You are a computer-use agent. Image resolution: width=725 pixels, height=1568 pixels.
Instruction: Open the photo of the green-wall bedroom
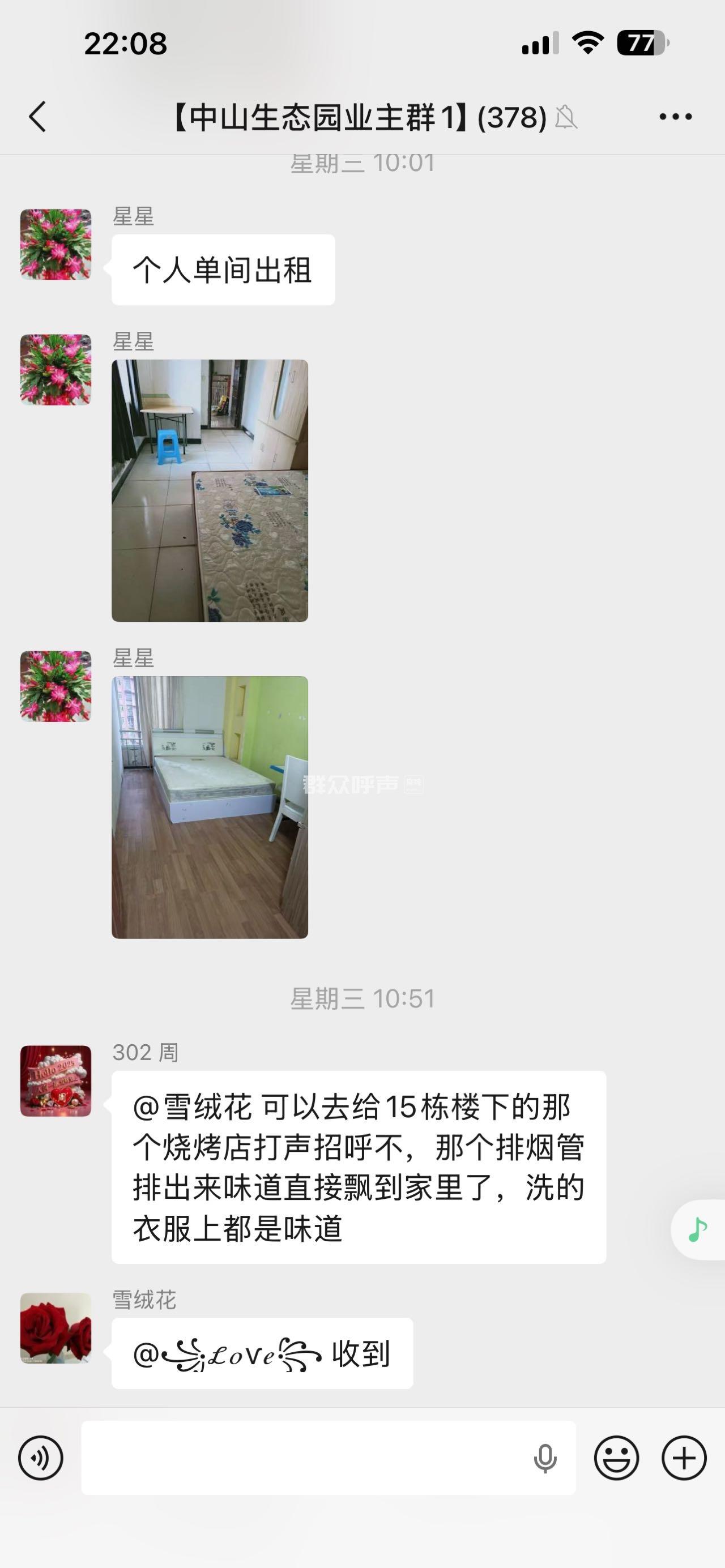[210, 806]
